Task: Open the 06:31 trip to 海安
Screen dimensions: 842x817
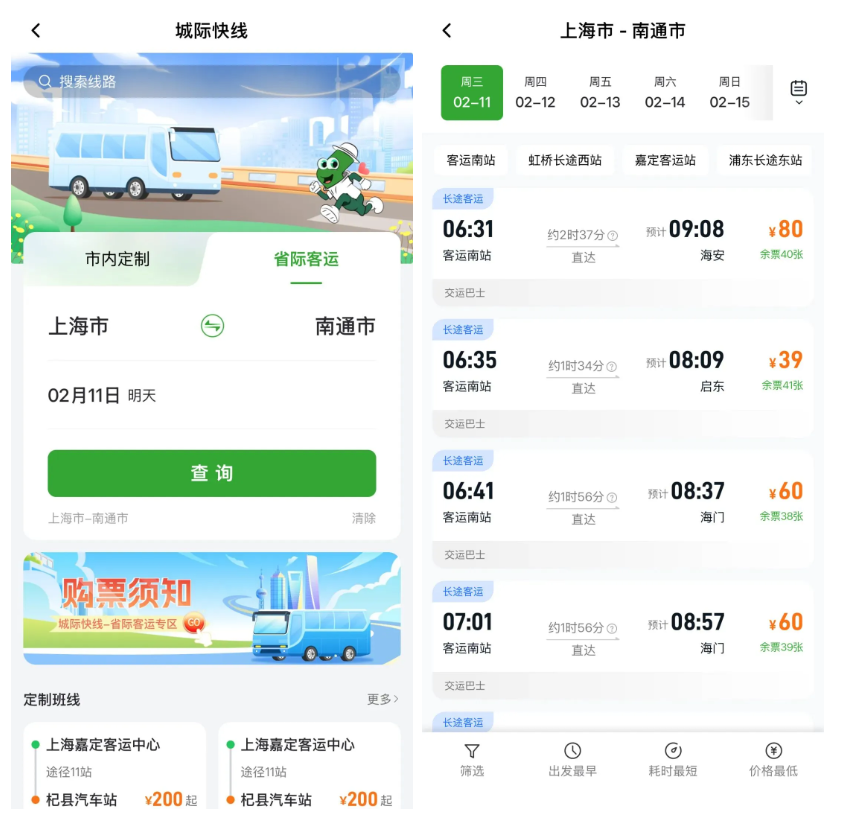Action: pos(622,242)
